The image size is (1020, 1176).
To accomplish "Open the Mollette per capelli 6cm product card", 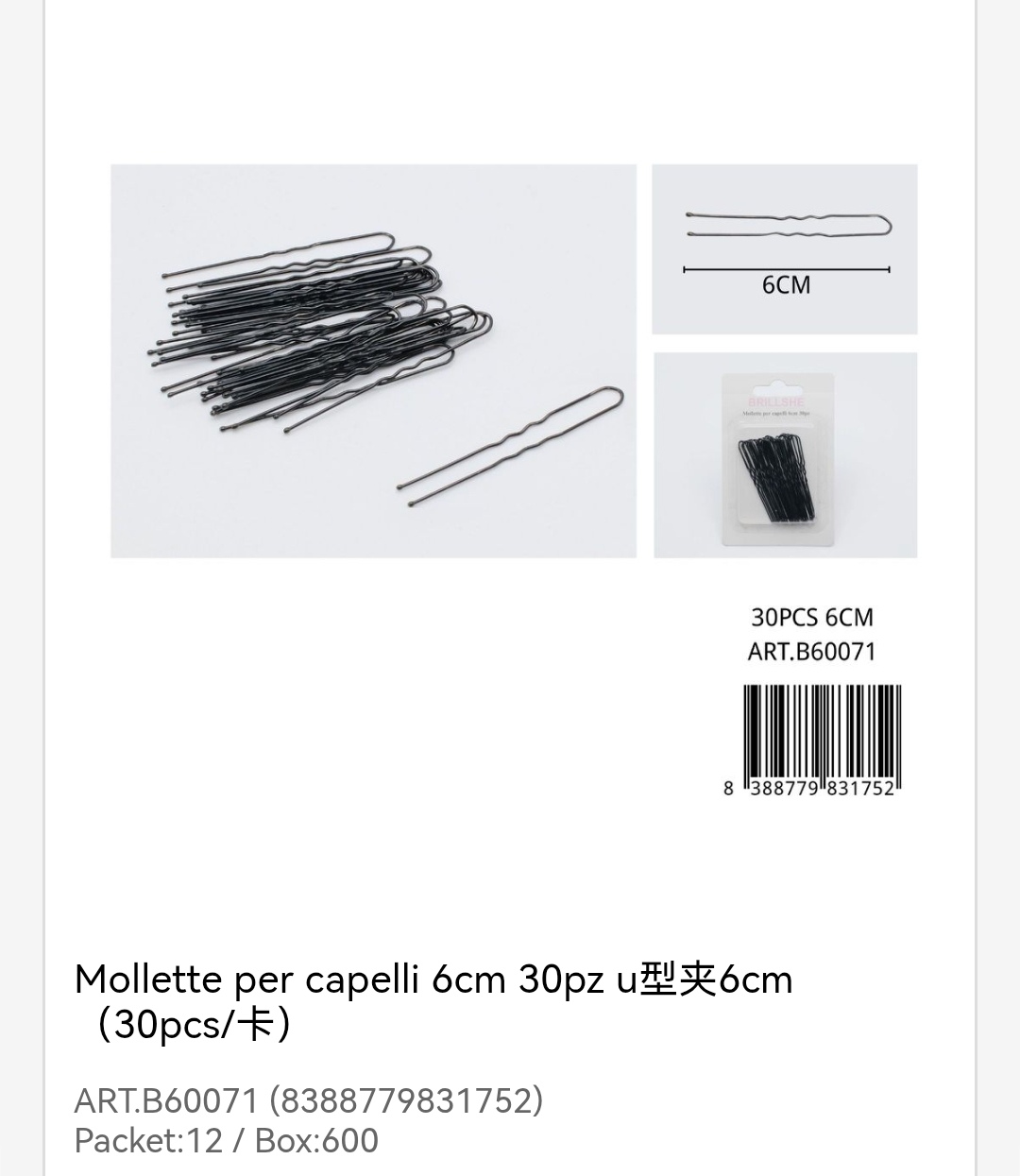I will pyautogui.click(x=433, y=1001).
